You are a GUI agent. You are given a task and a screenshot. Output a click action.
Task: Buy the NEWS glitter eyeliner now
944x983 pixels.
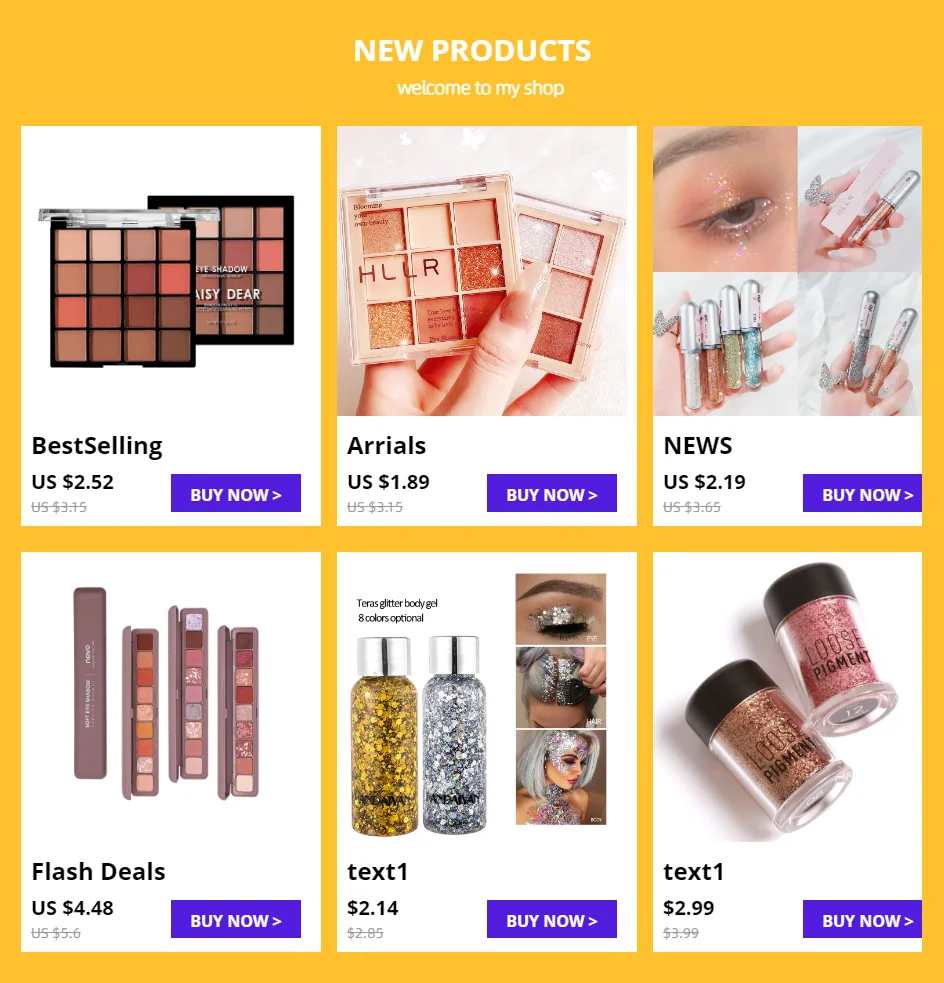click(x=863, y=493)
